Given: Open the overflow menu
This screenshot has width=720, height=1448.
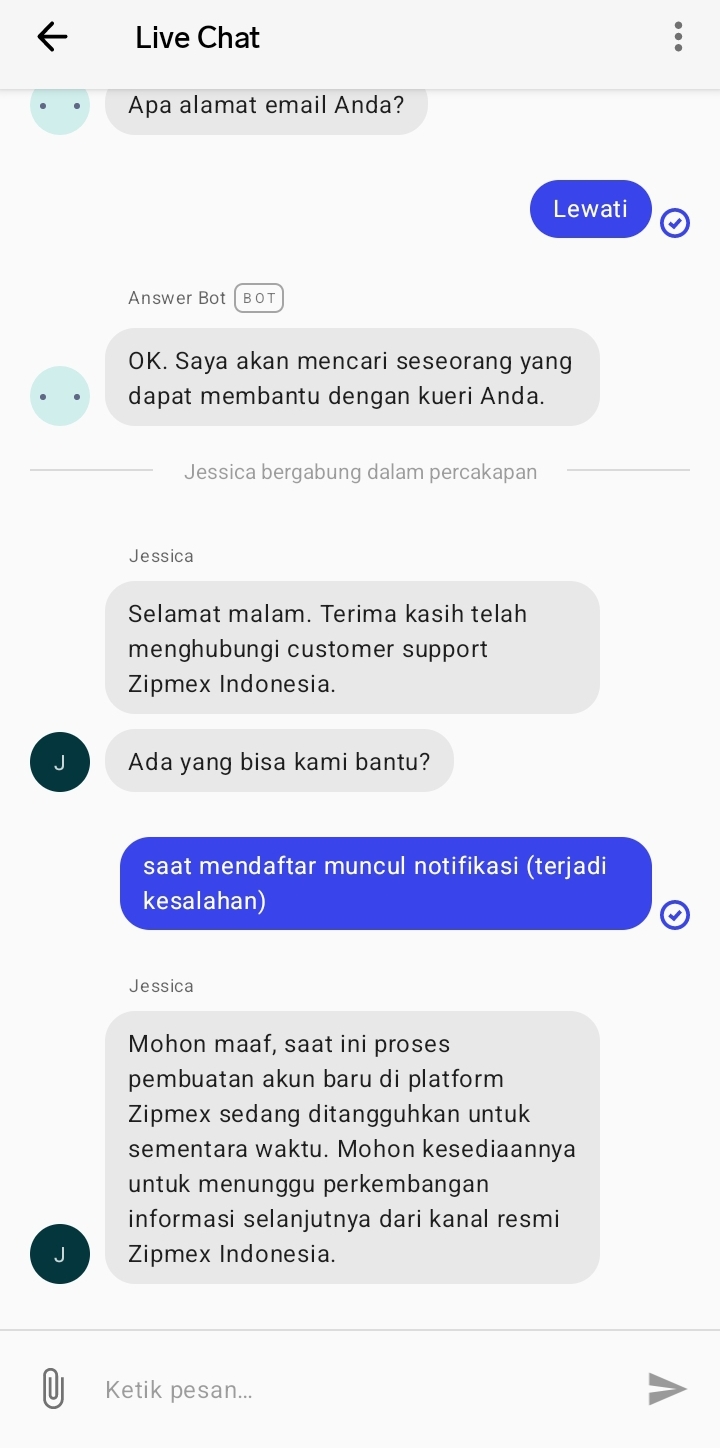Looking at the screenshot, I should click(x=678, y=38).
